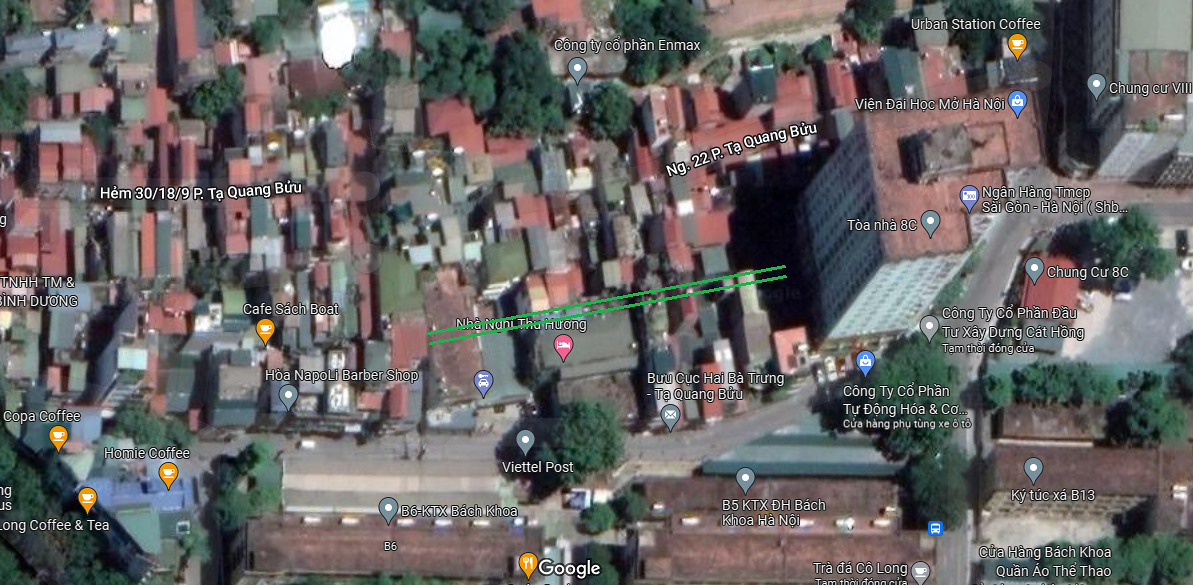Select the Hòa NapoLi Barber Shop pin

pyautogui.click(x=288, y=397)
